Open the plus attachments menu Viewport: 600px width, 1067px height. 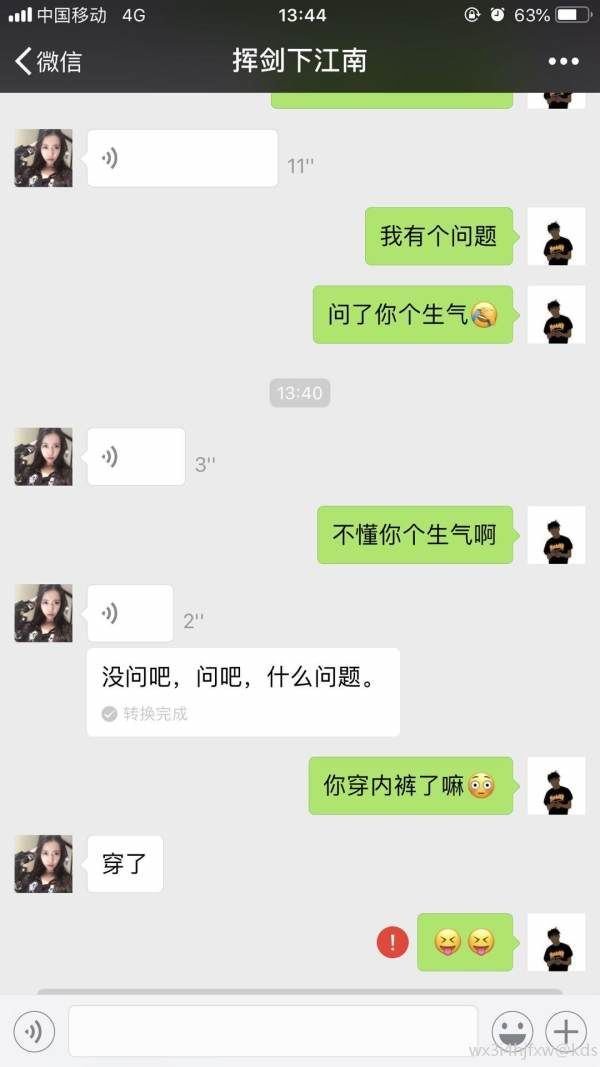(566, 1031)
